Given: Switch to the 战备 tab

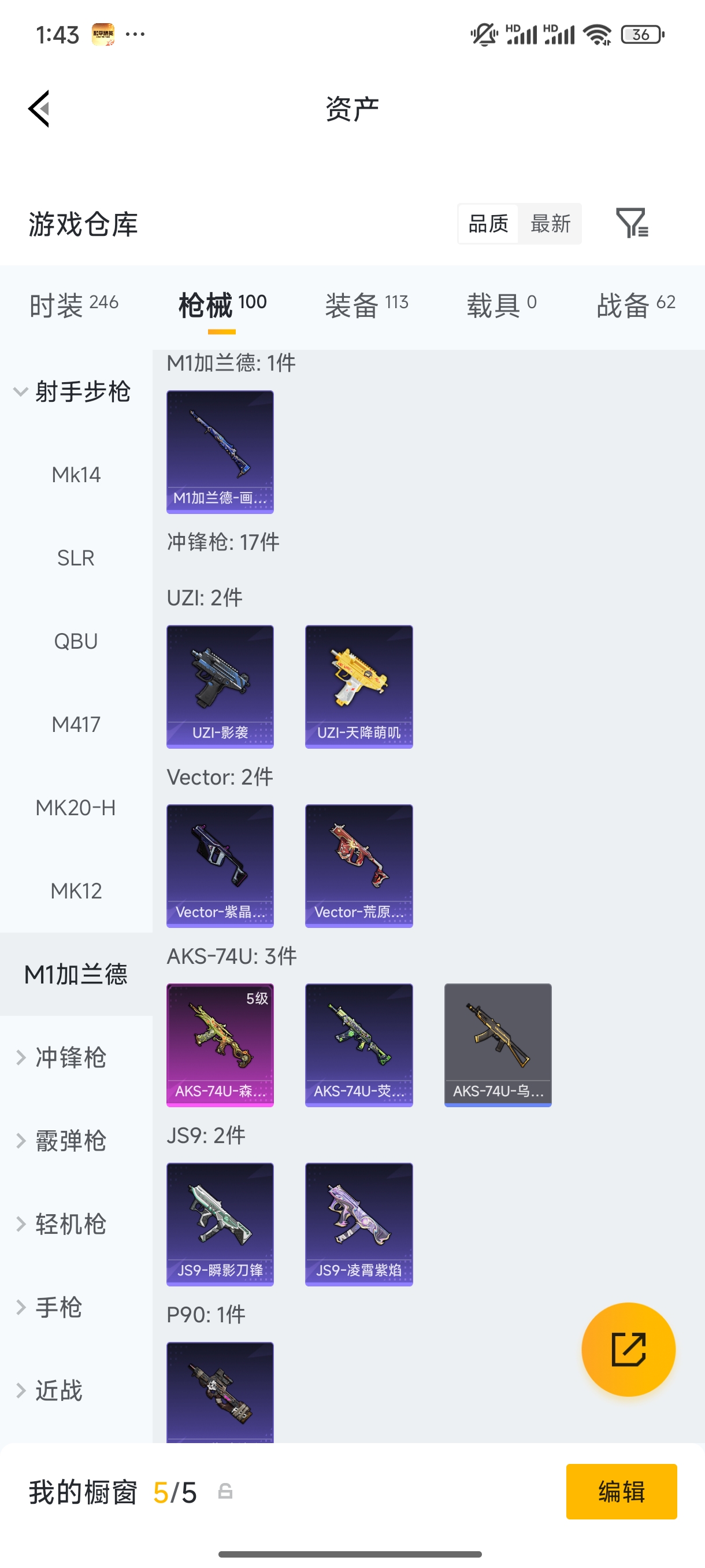Looking at the screenshot, I should click(x=636, y=305).
